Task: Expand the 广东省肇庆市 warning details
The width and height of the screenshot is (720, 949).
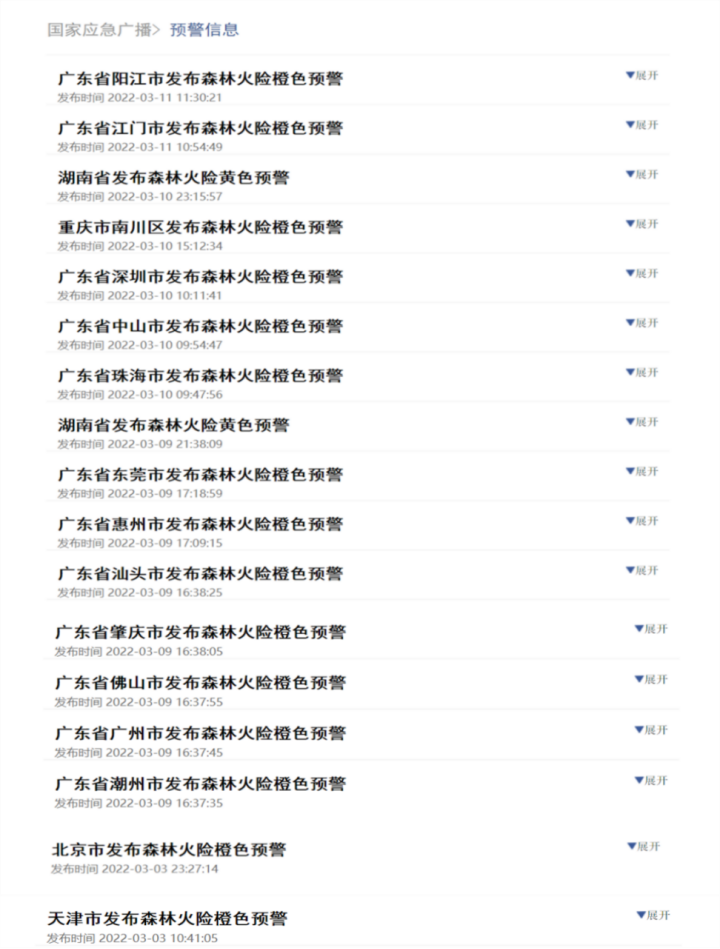Action: (651, 629)
